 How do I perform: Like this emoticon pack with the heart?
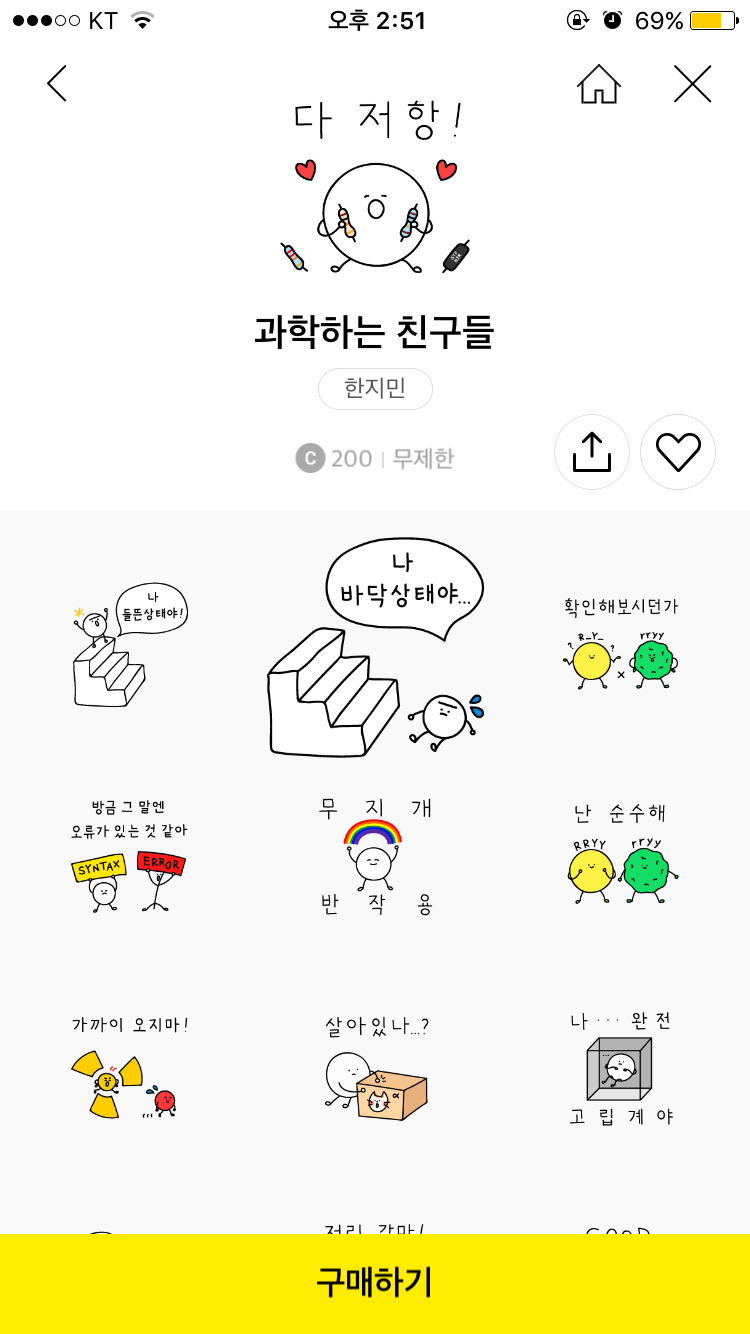click(x=678, y=452)
